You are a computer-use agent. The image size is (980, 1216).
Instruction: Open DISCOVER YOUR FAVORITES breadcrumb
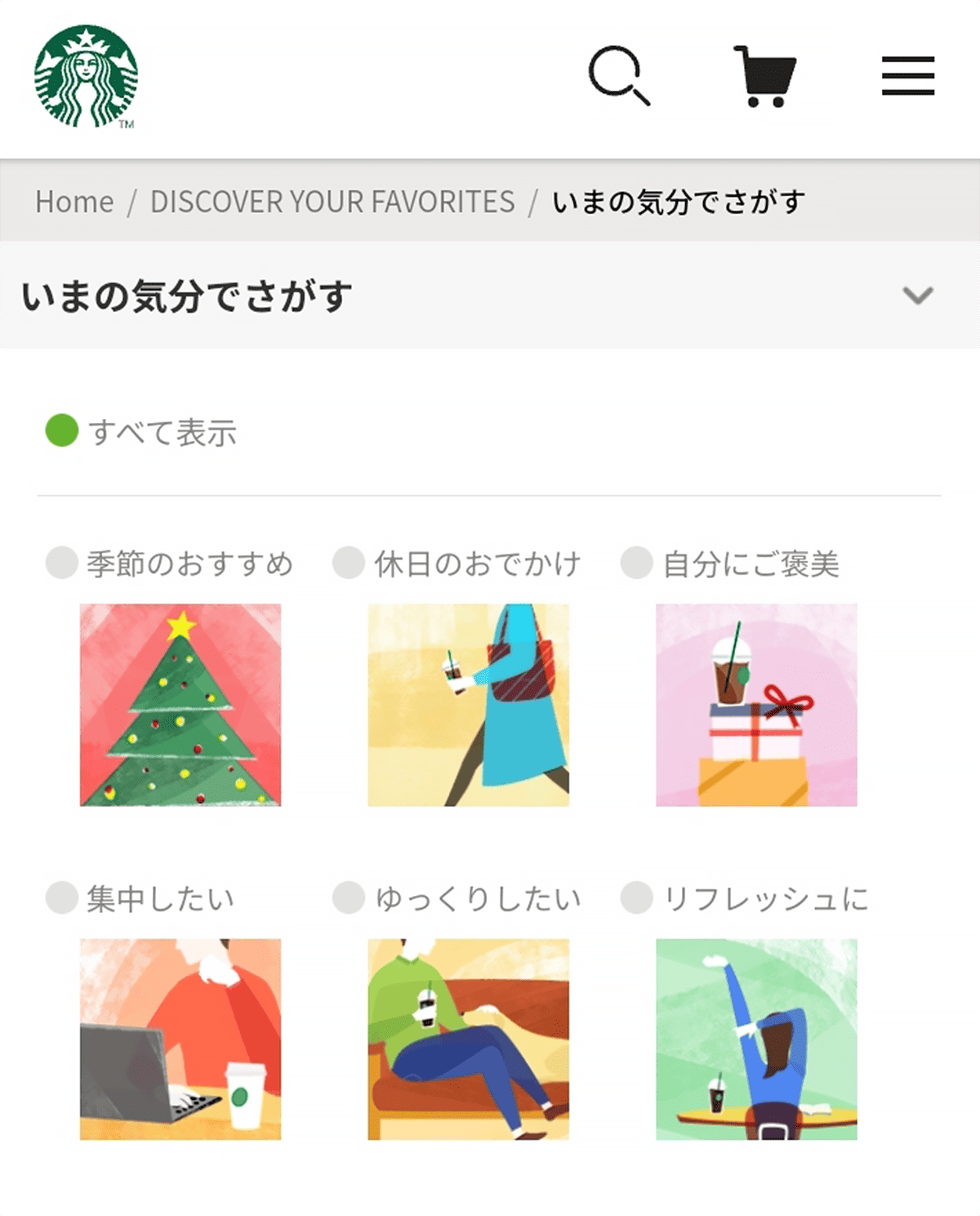[x=332, y=202]
